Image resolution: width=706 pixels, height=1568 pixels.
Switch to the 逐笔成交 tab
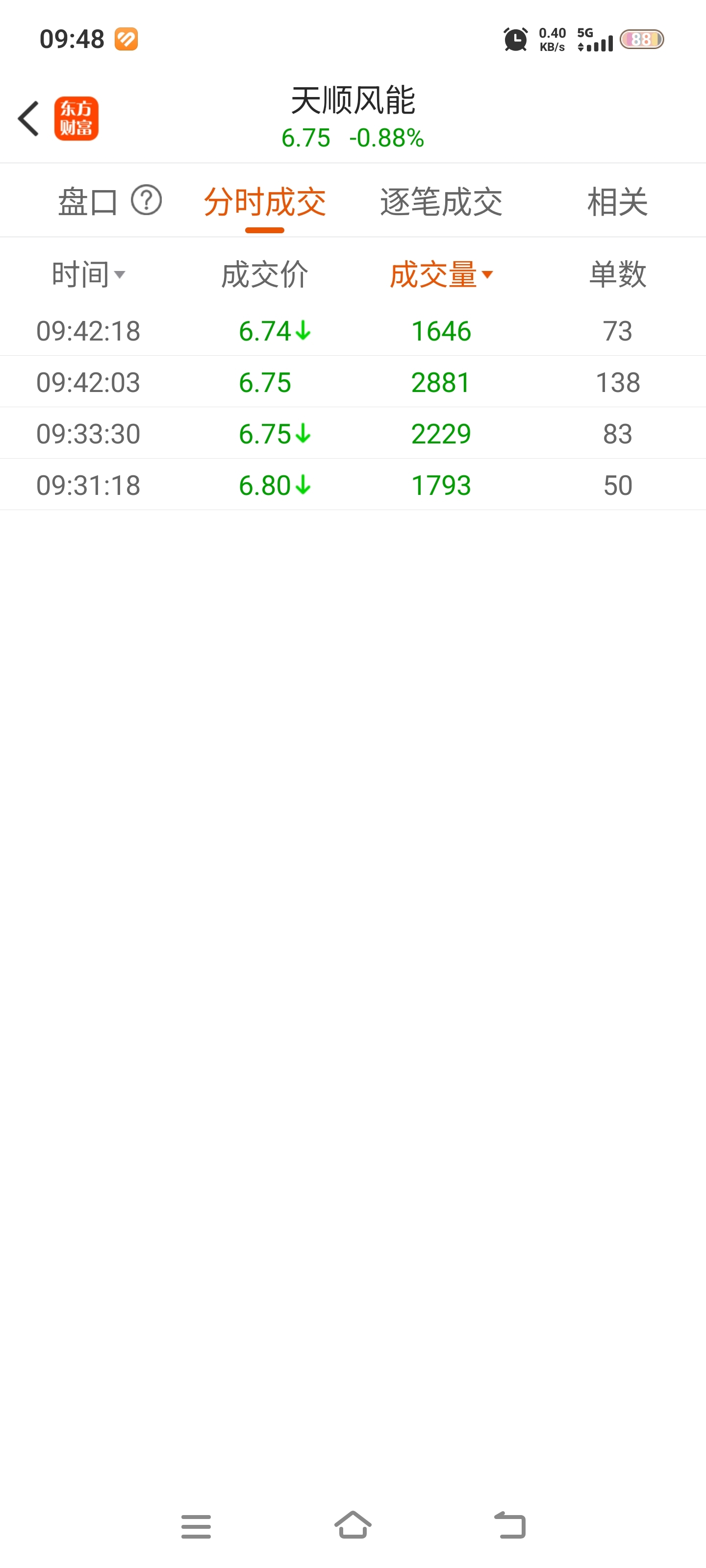click(x=441, y=201)
